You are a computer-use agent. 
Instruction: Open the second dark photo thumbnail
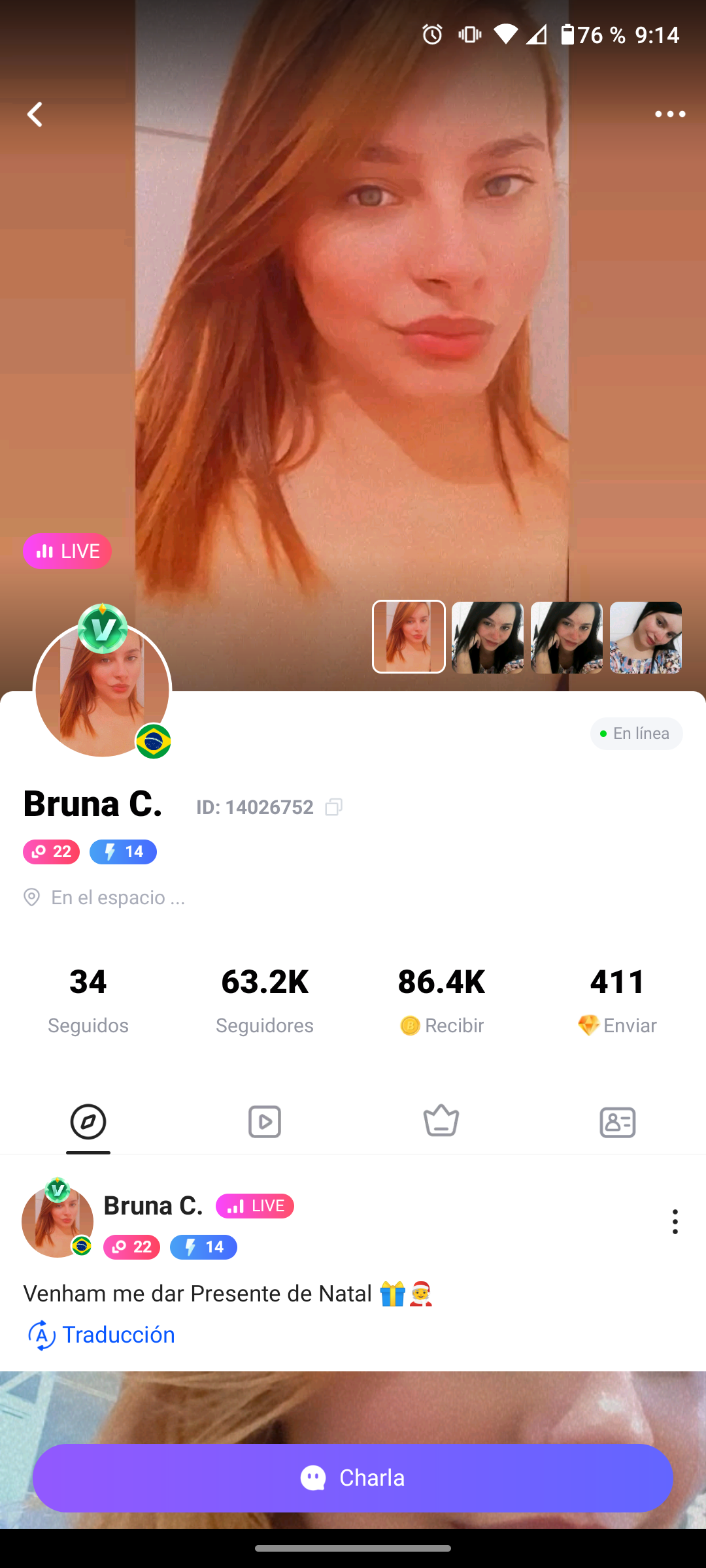487,637
